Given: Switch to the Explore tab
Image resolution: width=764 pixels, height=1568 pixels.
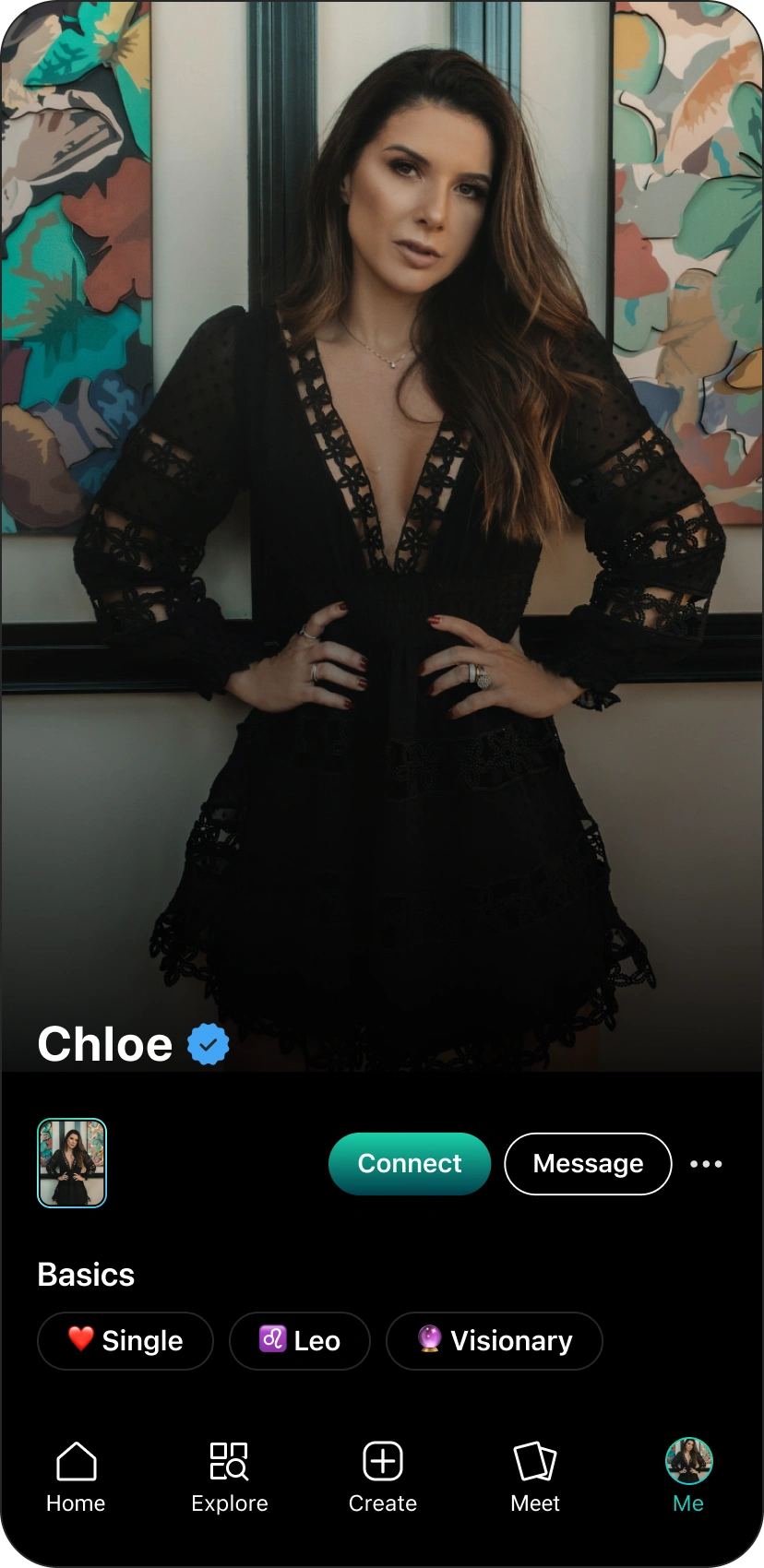Looking at the screenshot, I should coord(229,1477).
